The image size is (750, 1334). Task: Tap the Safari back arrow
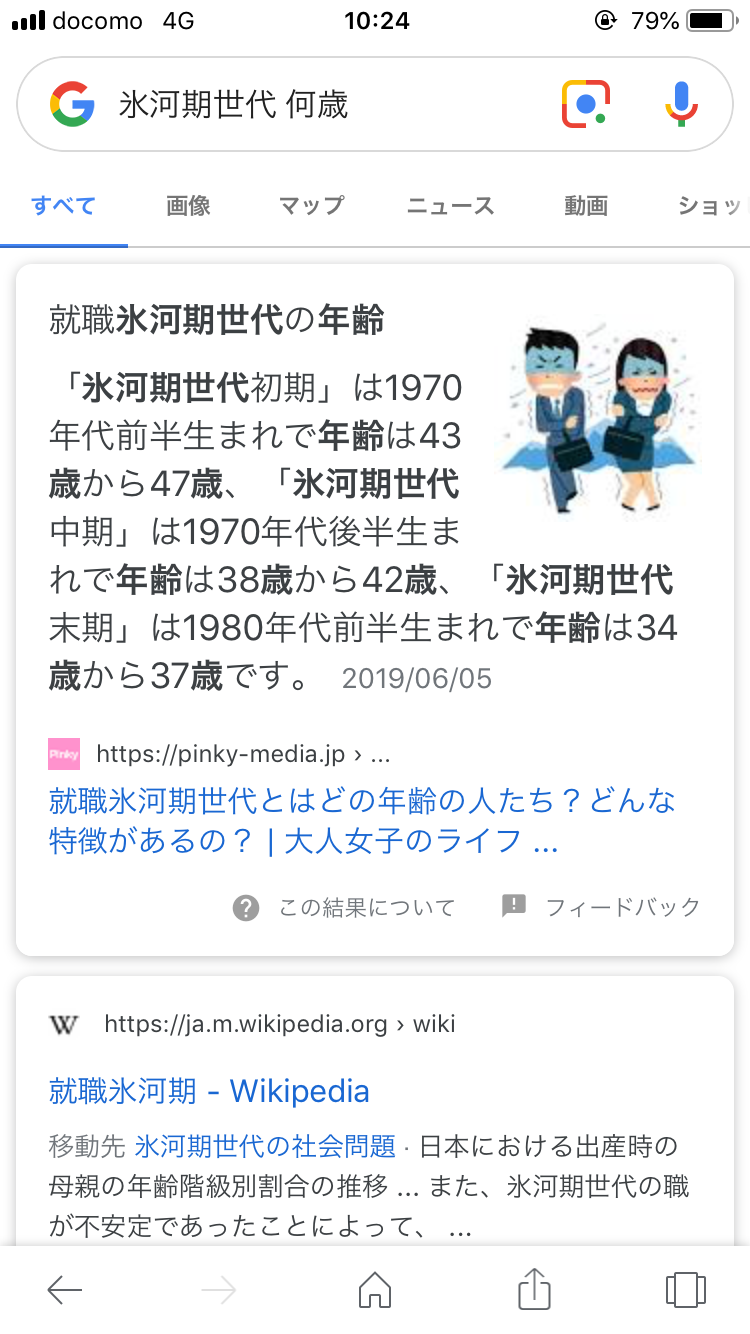coord(64,1289)
